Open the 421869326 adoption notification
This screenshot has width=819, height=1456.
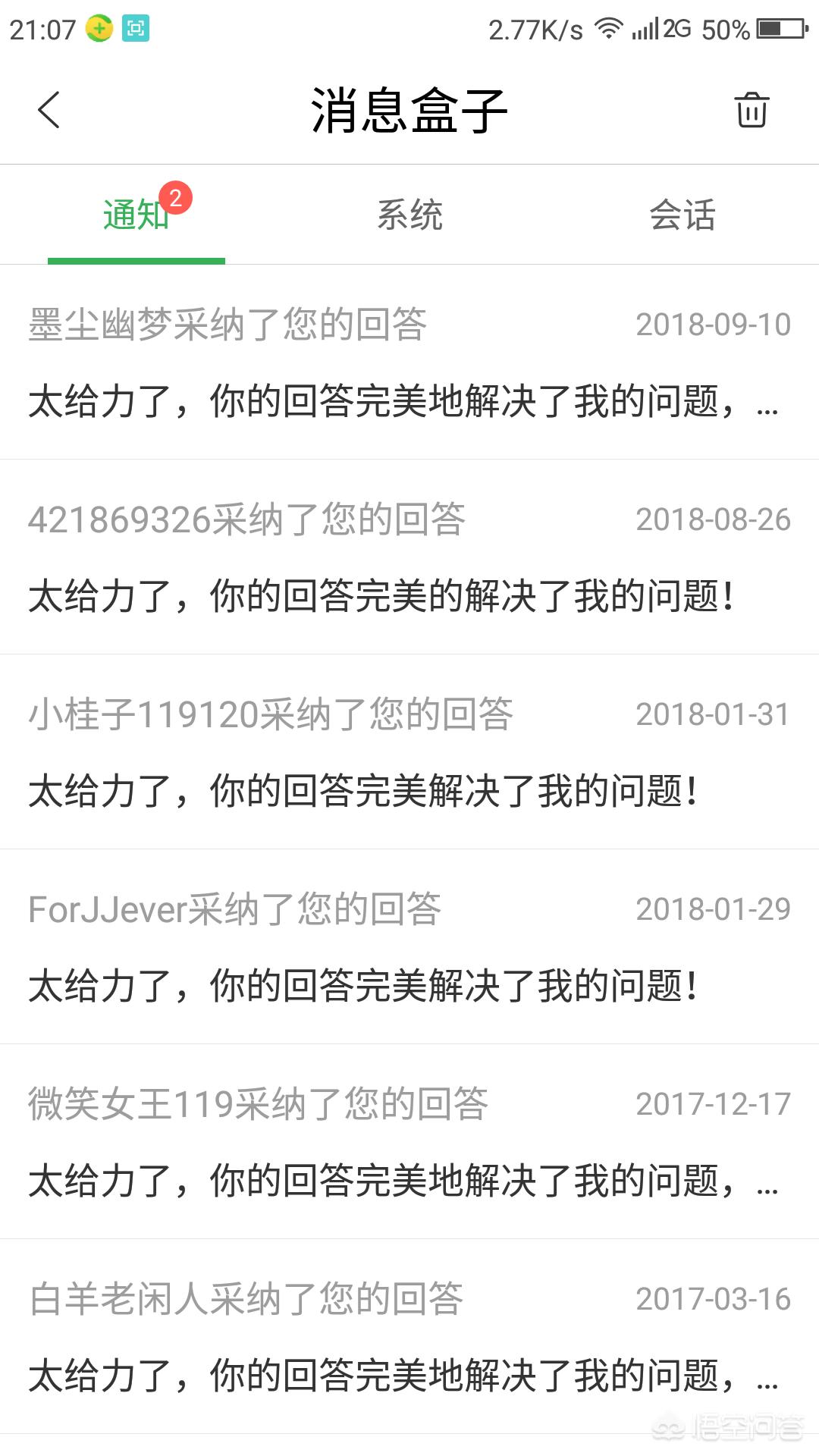(409, 557)
